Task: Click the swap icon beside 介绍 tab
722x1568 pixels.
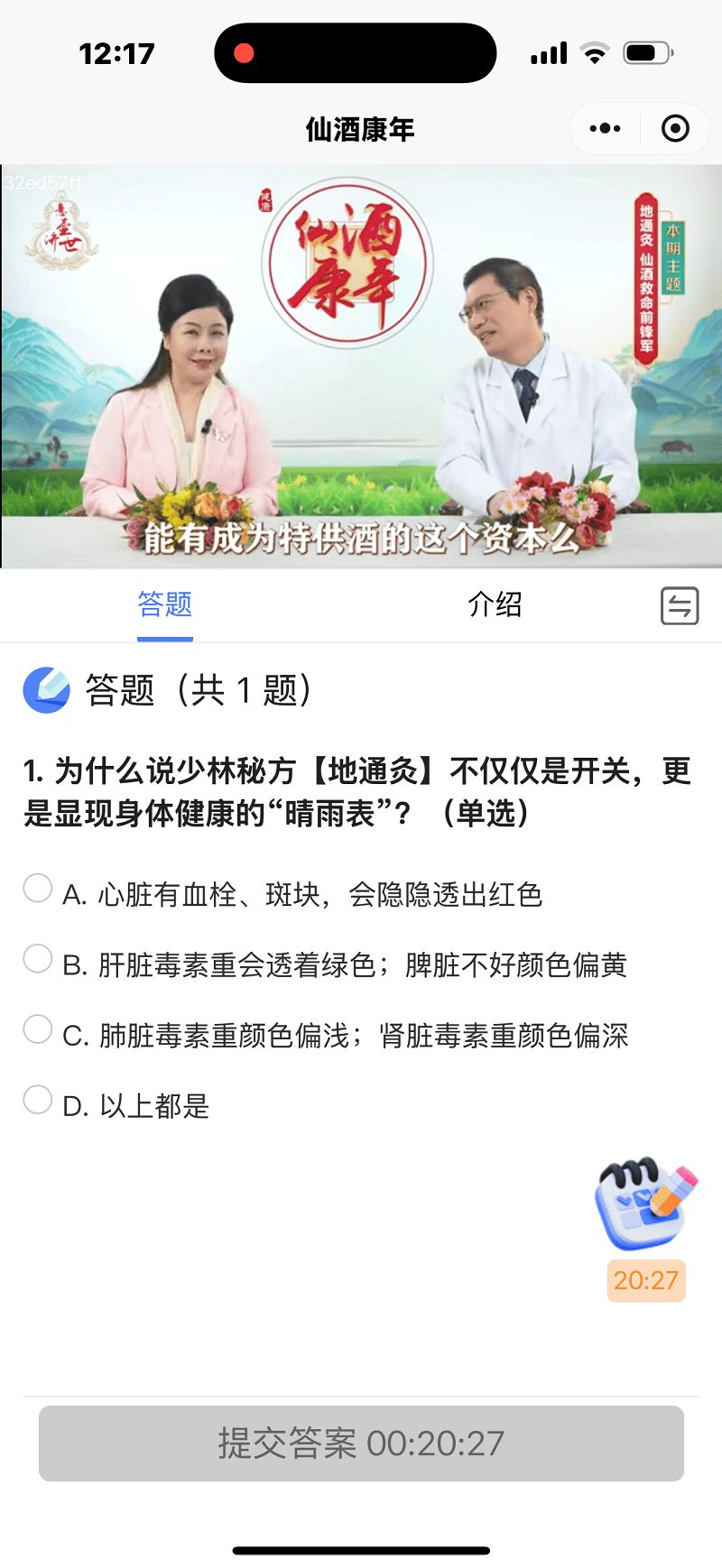Action: pos(679,605)
